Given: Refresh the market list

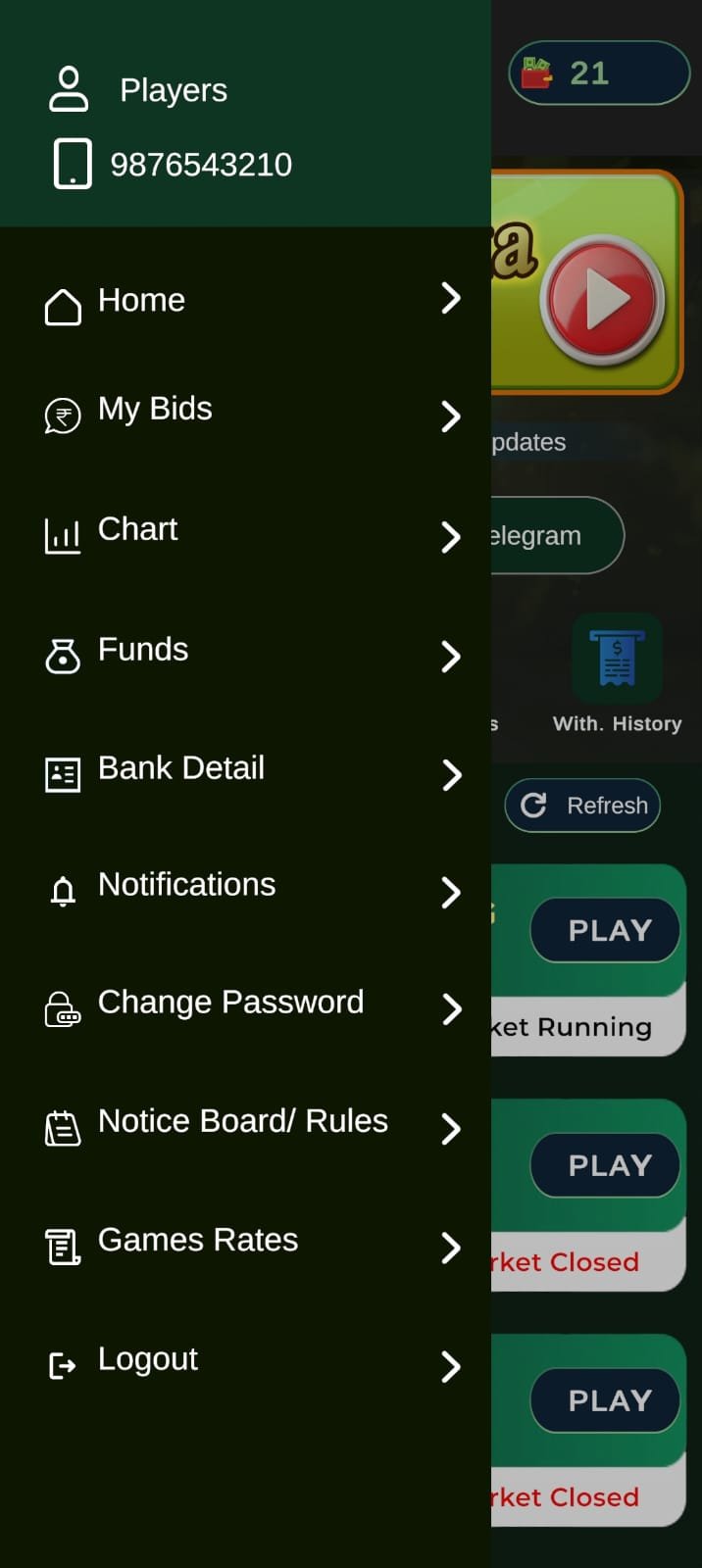Looking at the screenshot, I should click(583, 806).
